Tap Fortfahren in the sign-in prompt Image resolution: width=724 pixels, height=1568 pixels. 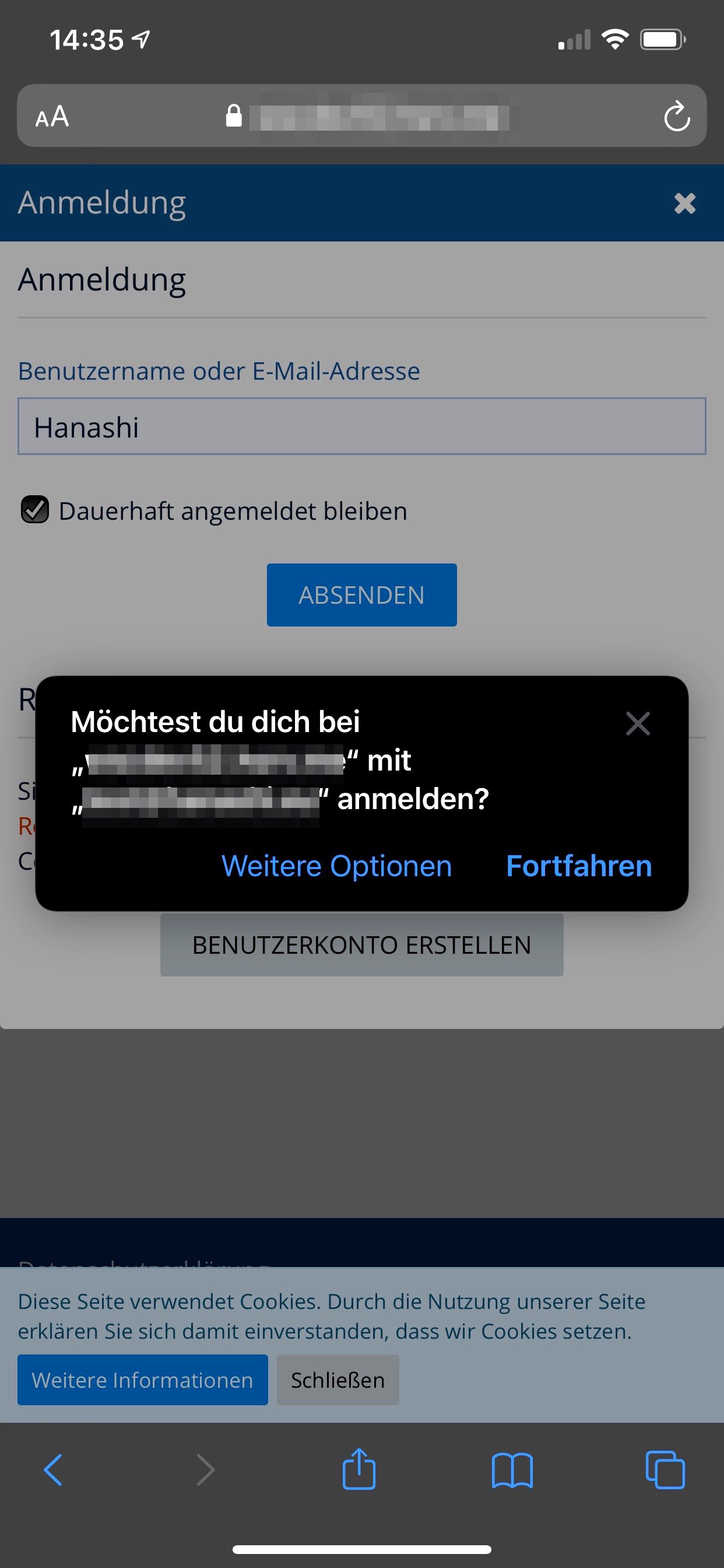(x=579, y=866)
